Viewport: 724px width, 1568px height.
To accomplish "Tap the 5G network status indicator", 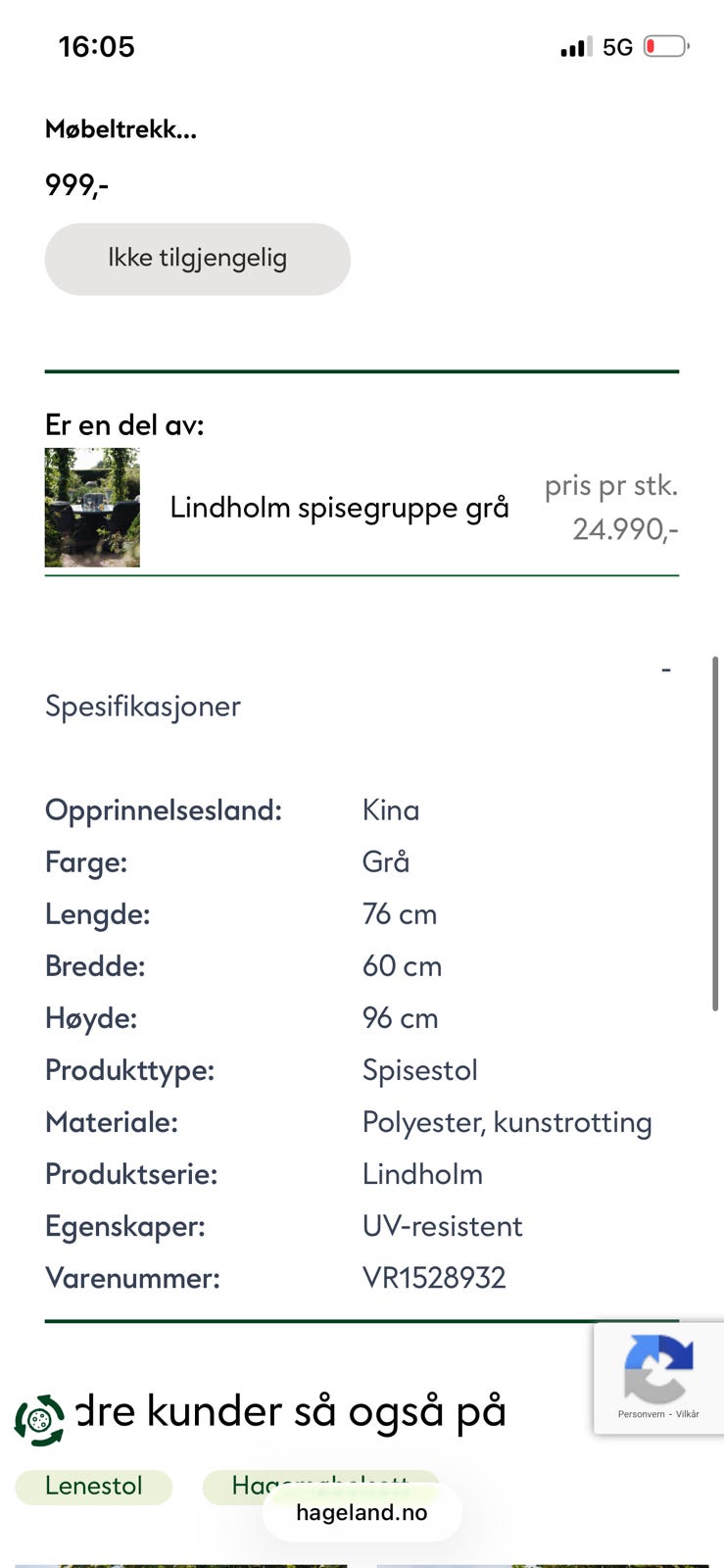I will tap(618, 46).
